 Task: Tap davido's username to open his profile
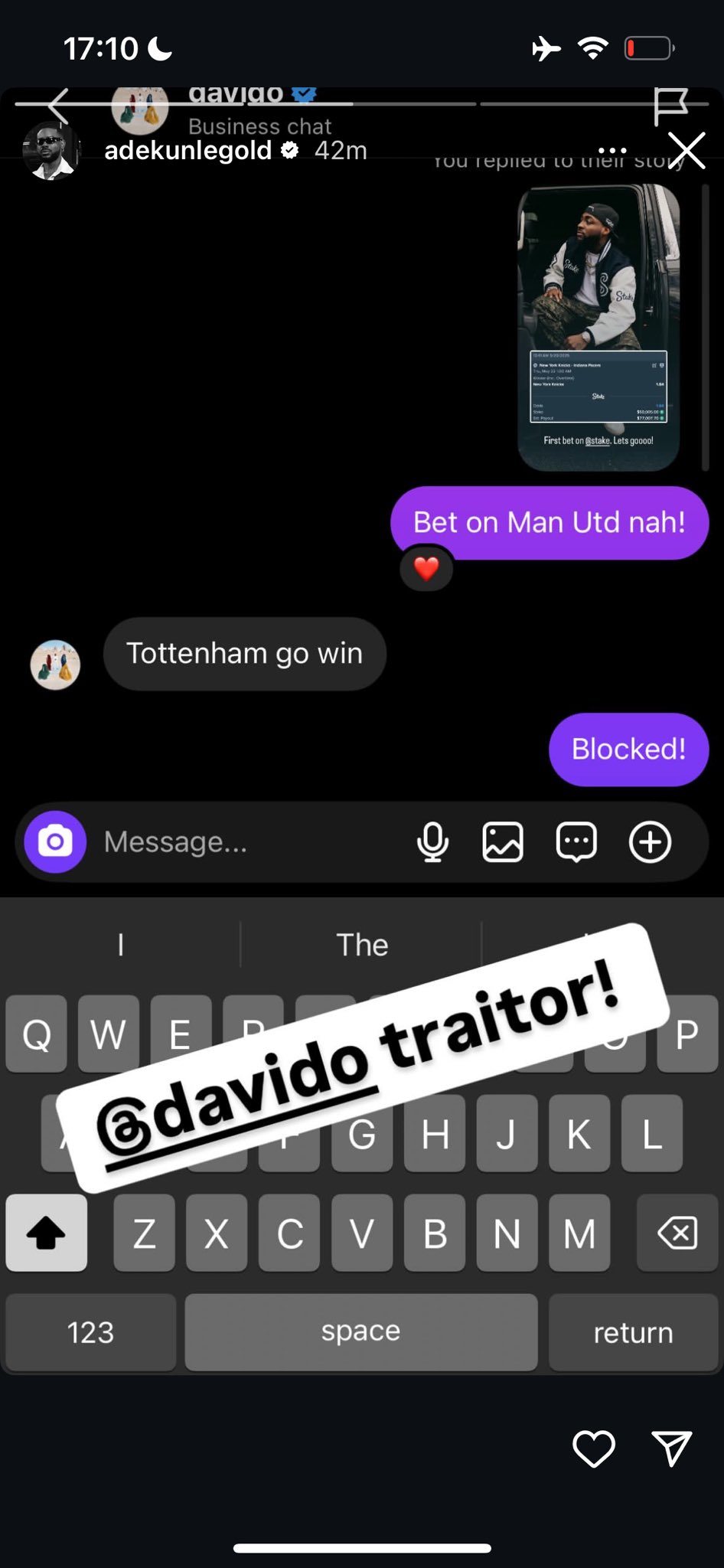tap(236, 93)
